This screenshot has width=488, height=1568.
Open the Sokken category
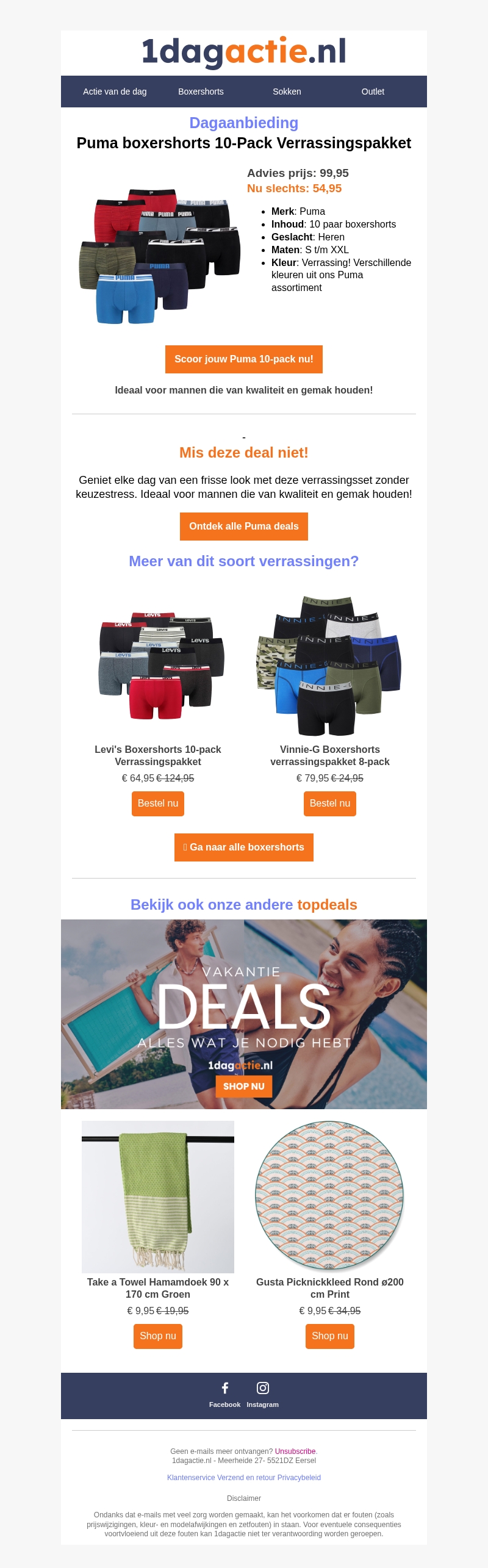click(x=287, y=92)
